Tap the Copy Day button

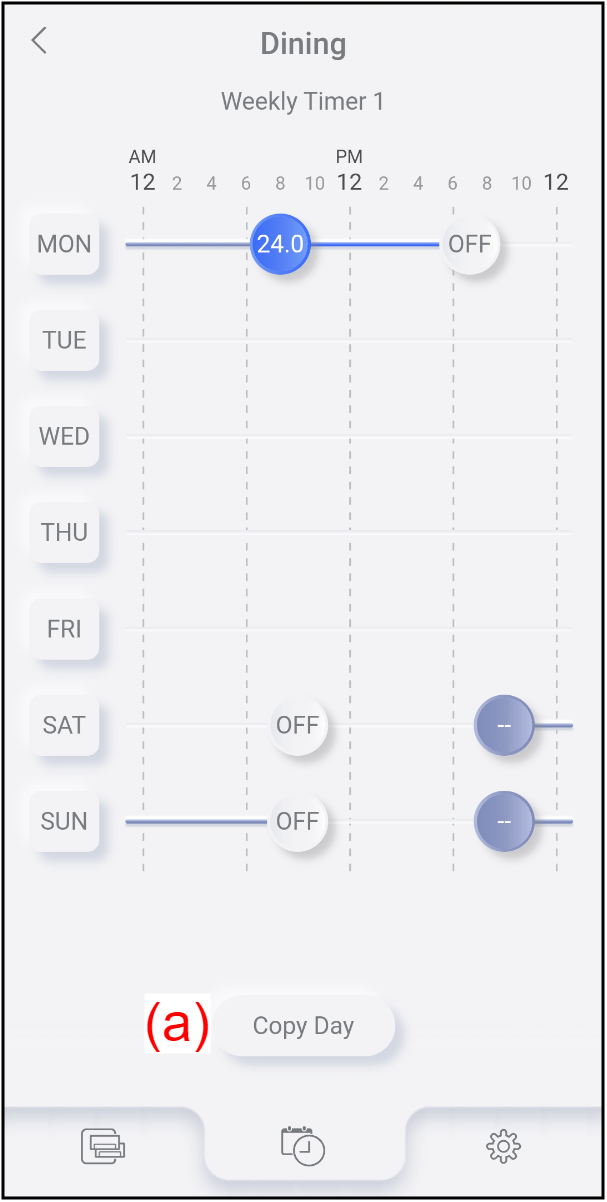(304, 1026)
